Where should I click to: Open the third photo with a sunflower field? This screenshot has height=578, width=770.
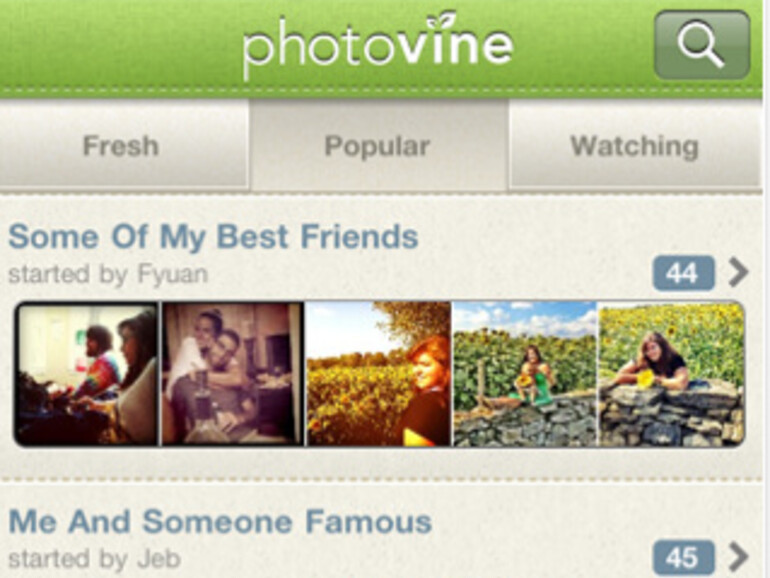377,374
